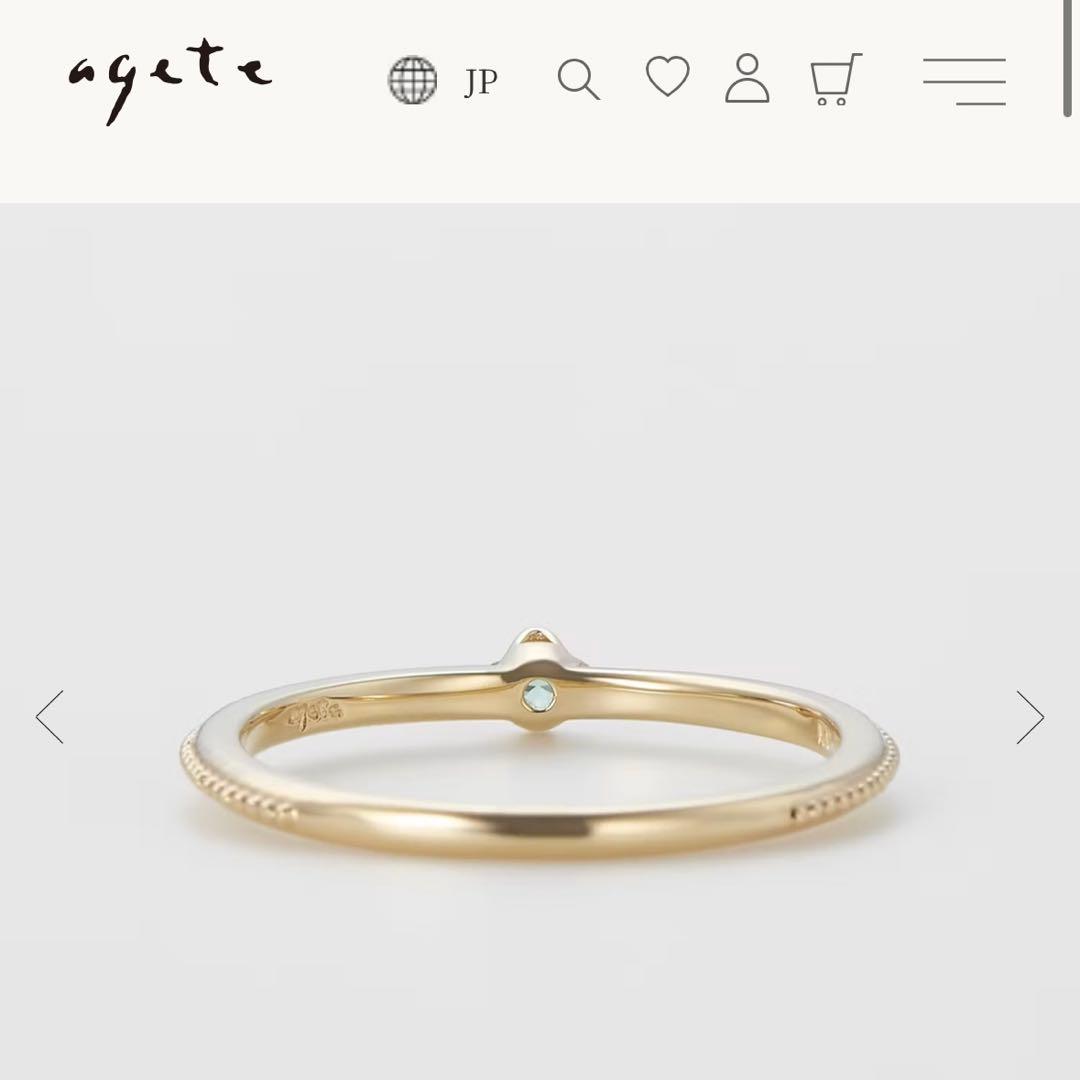Open the account profile icon
This screenshot has height=1080, width=1080.
click(747, 79)
